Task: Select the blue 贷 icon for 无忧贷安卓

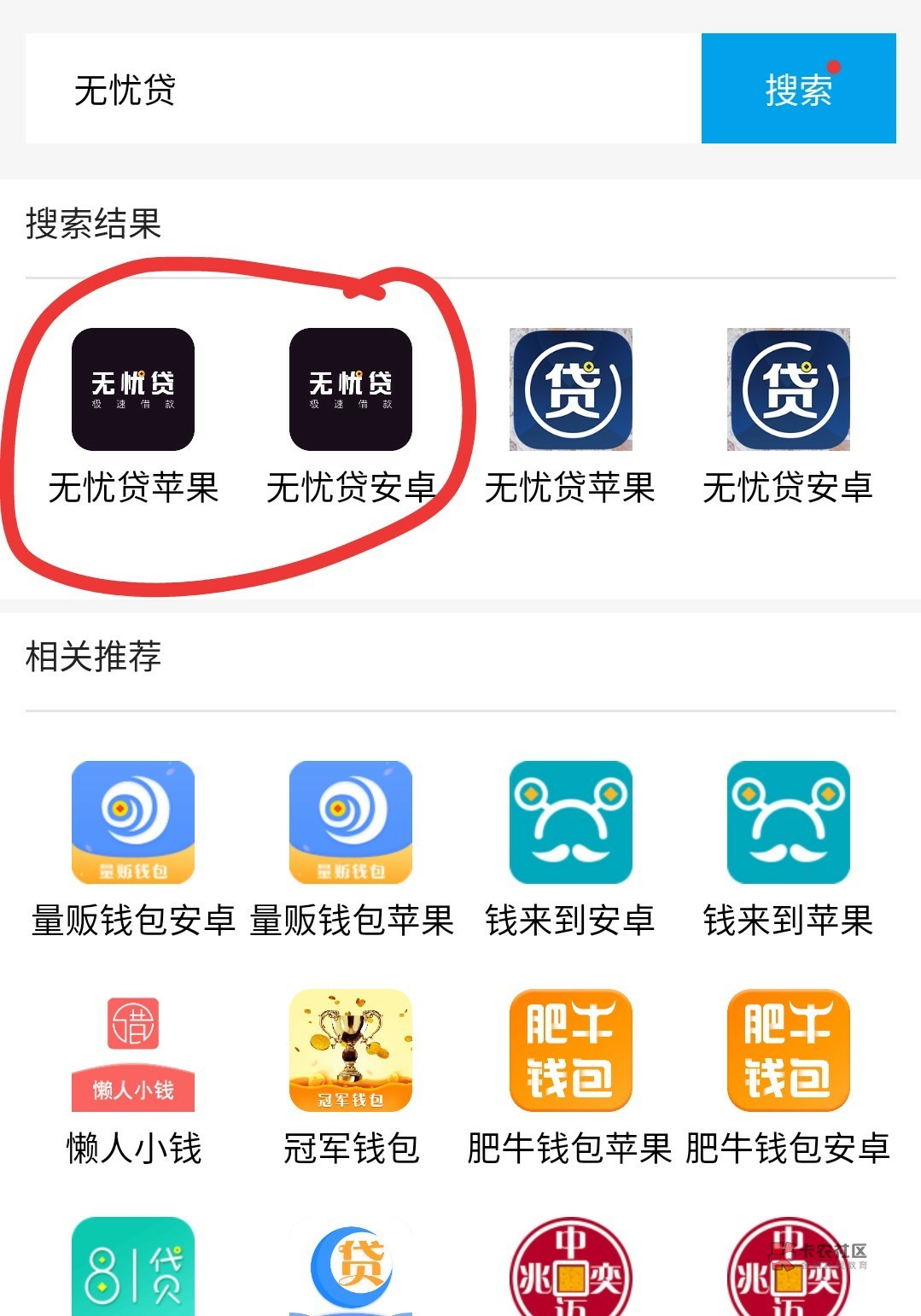Action: click(x=787, y=389)
